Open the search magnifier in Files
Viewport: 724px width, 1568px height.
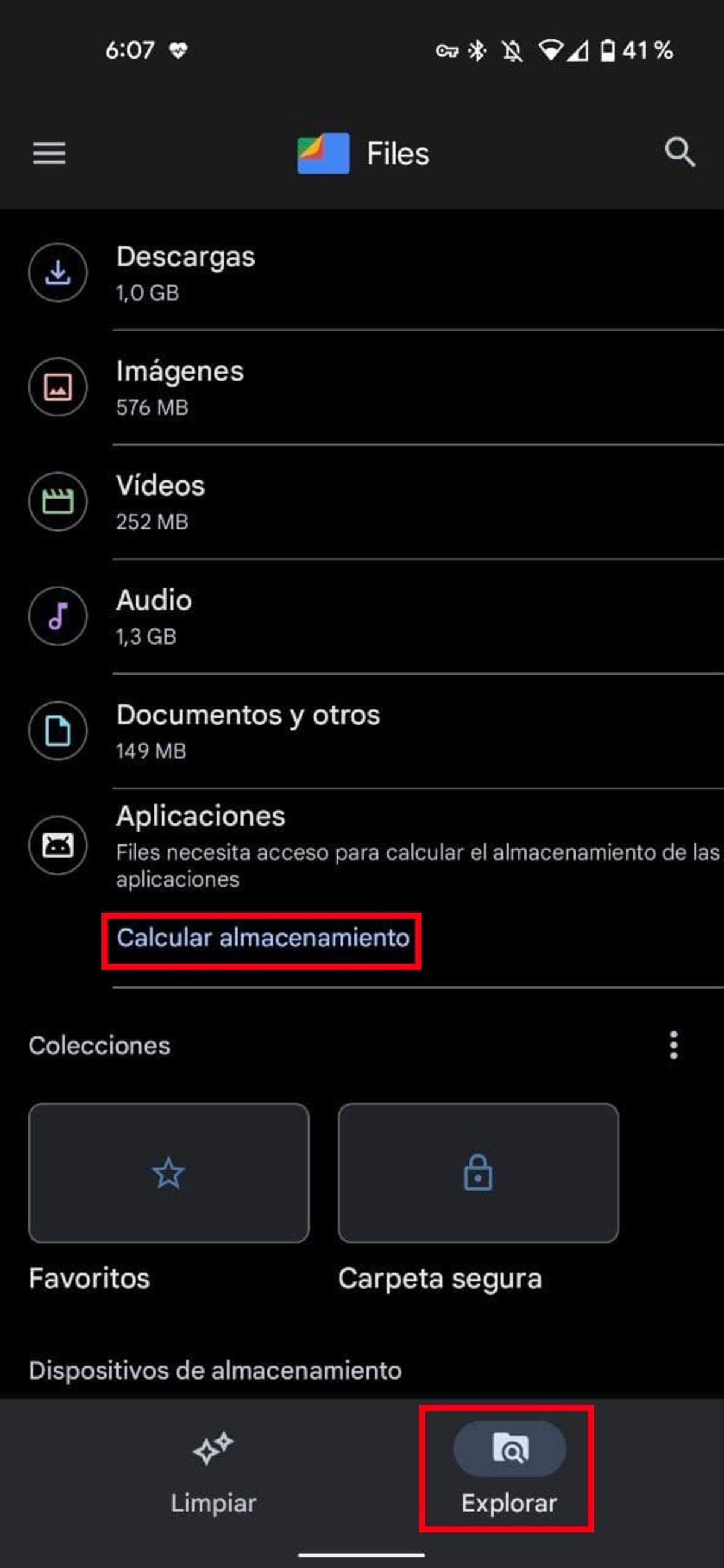click(x=679, y=151)
